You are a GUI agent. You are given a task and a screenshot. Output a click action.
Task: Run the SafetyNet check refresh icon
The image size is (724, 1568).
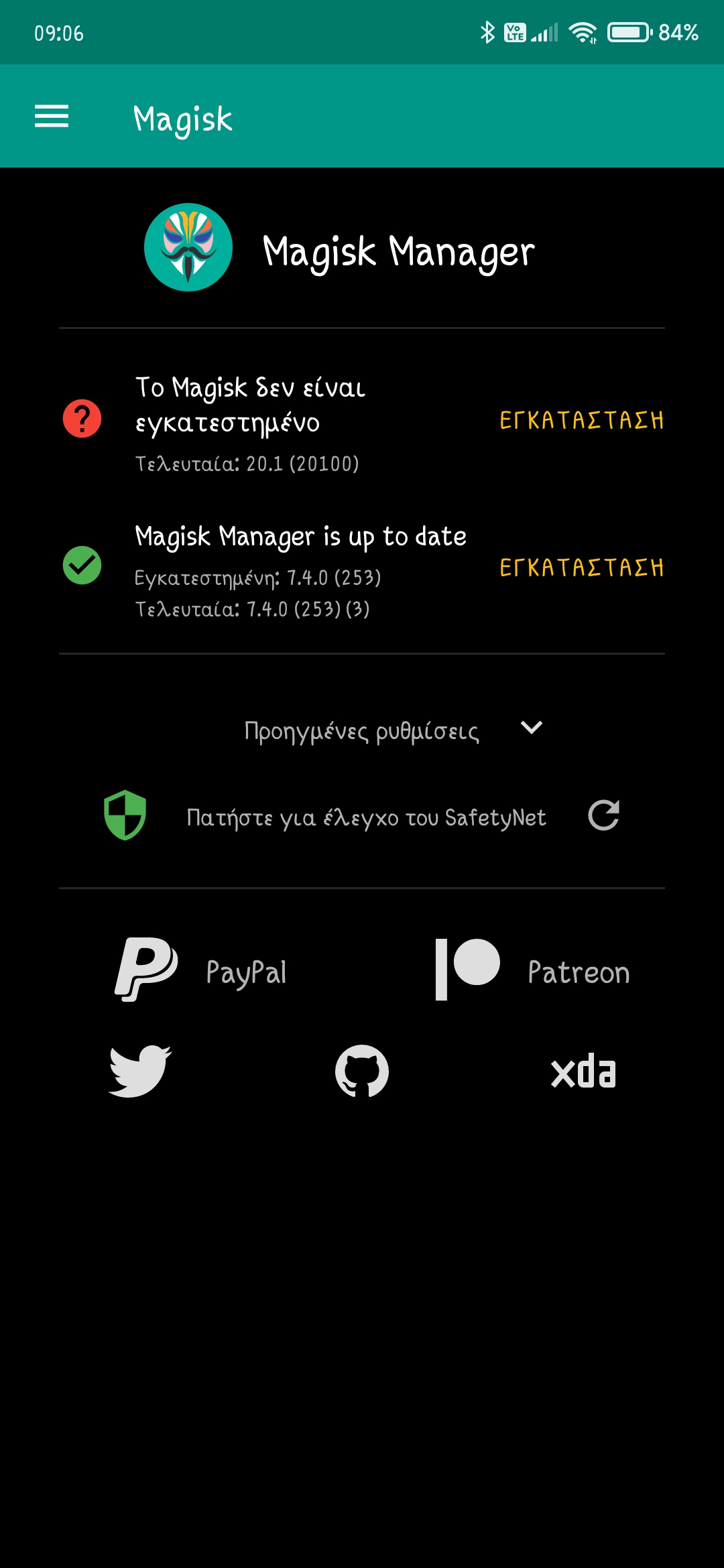coord(603,815)
